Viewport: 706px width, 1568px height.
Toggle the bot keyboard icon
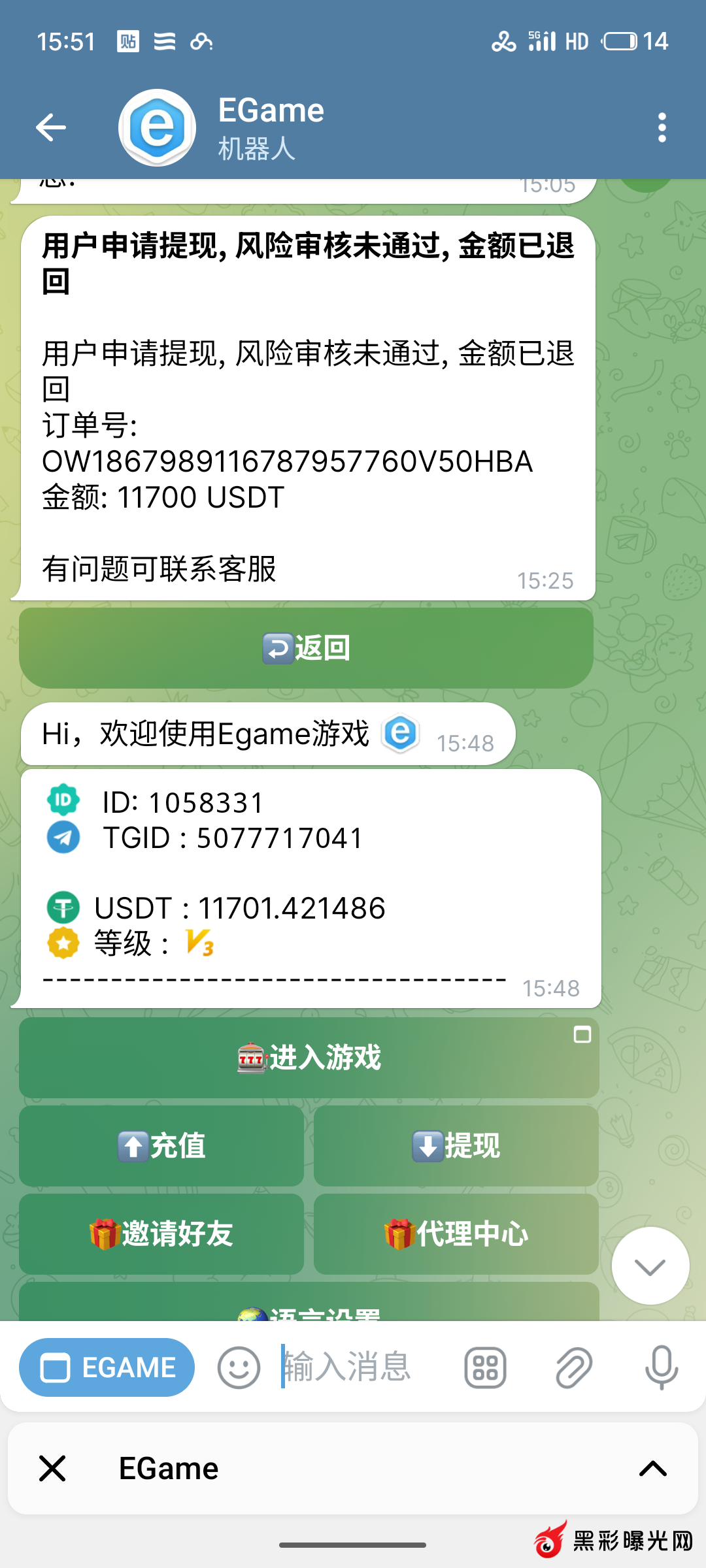(485, 1367)
